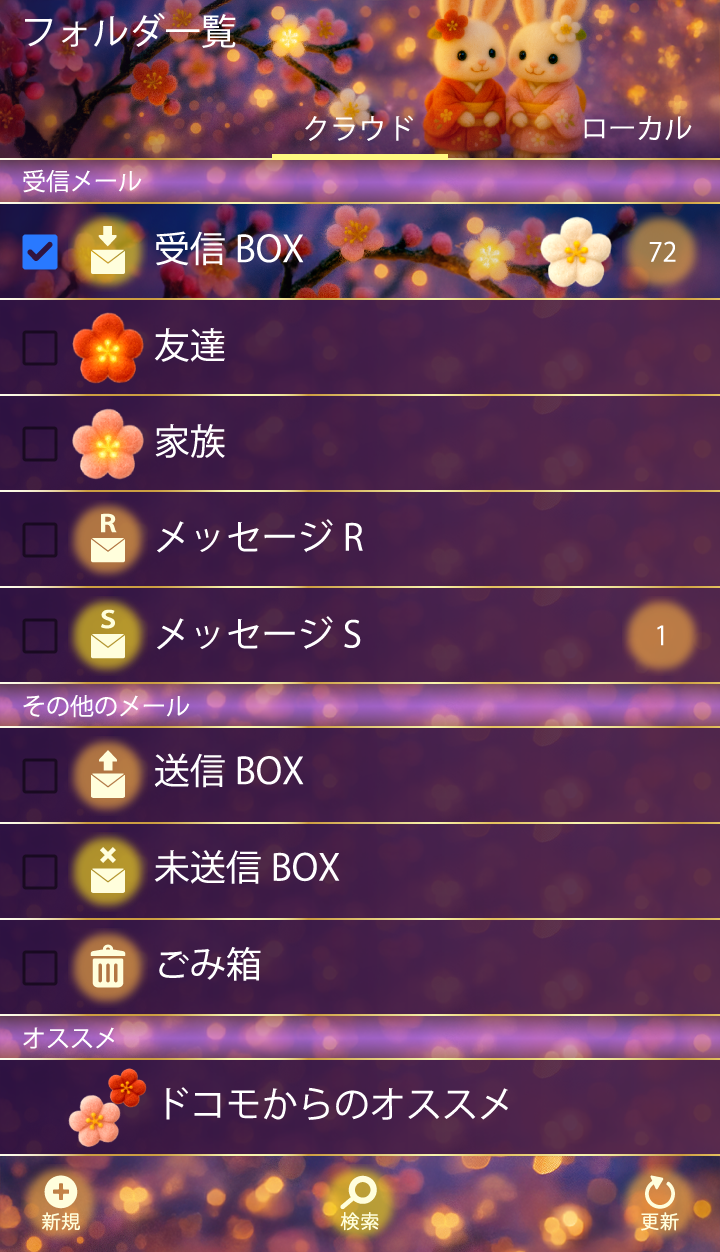Select the メッセージ R checkbox
Image resolution: width=720 pixels, height=1252 pixels.
pos(40,539)
